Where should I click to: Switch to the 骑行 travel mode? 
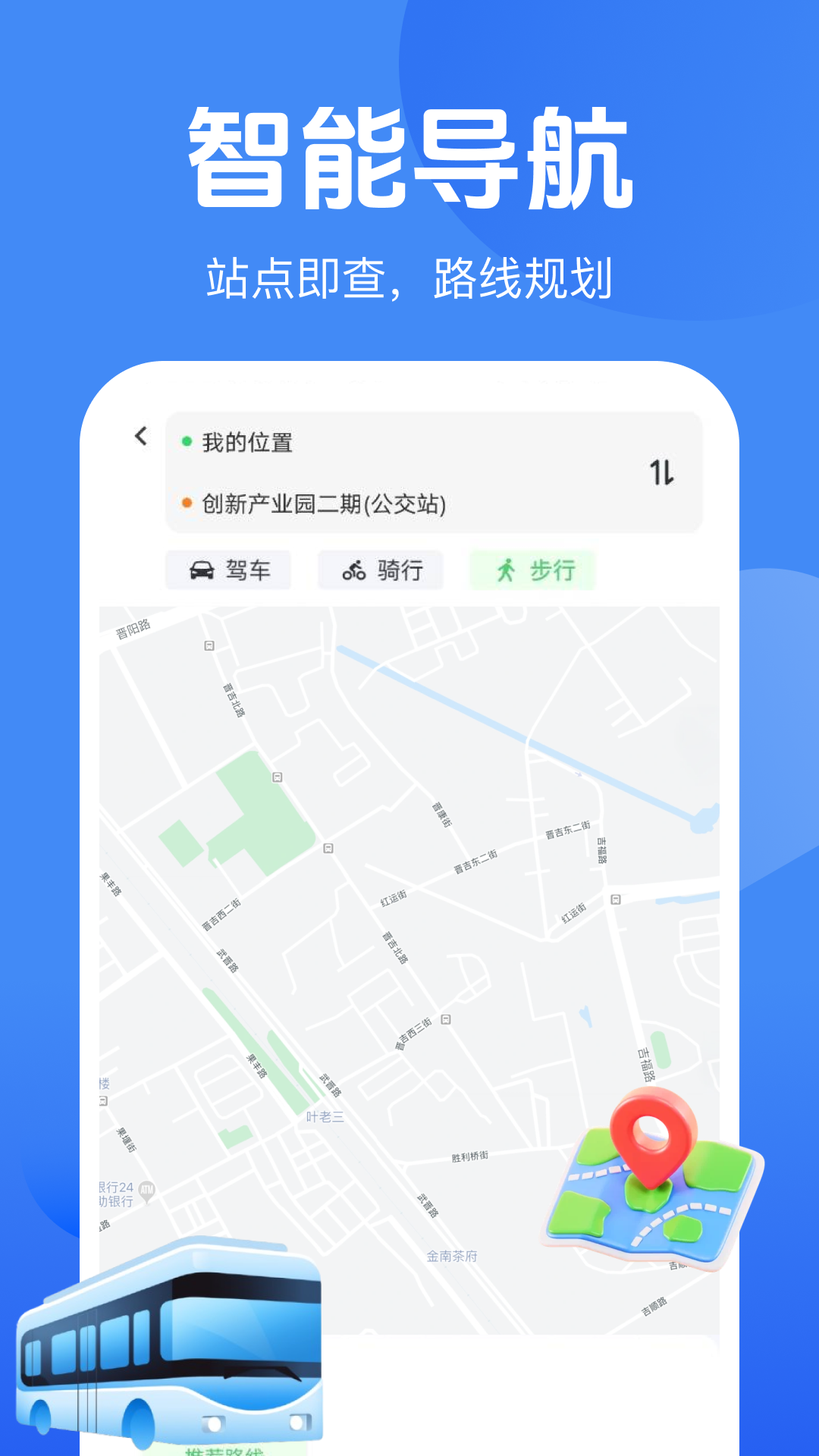coord(380,570)
